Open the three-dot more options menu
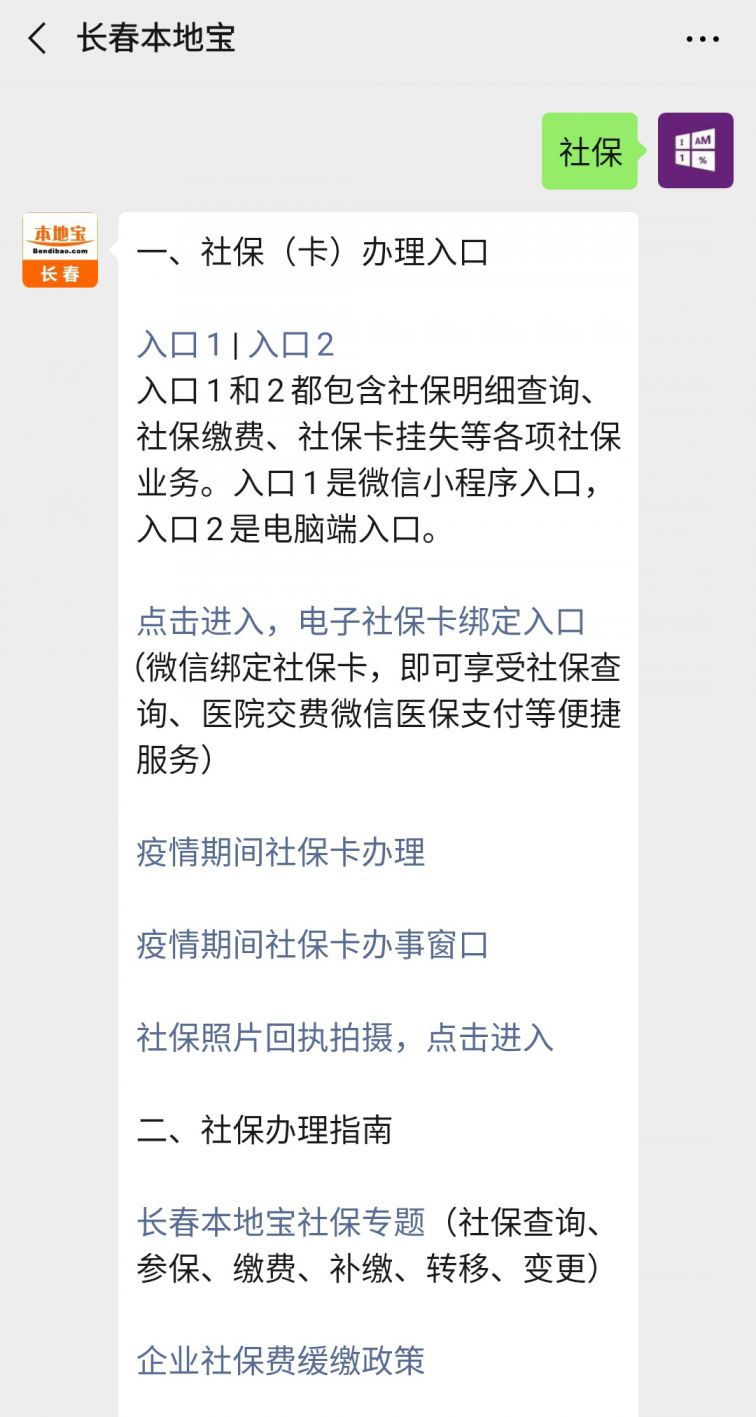The height and width of the screenshot is (1417, 756). pyautogui.click(x=702, y=40)
